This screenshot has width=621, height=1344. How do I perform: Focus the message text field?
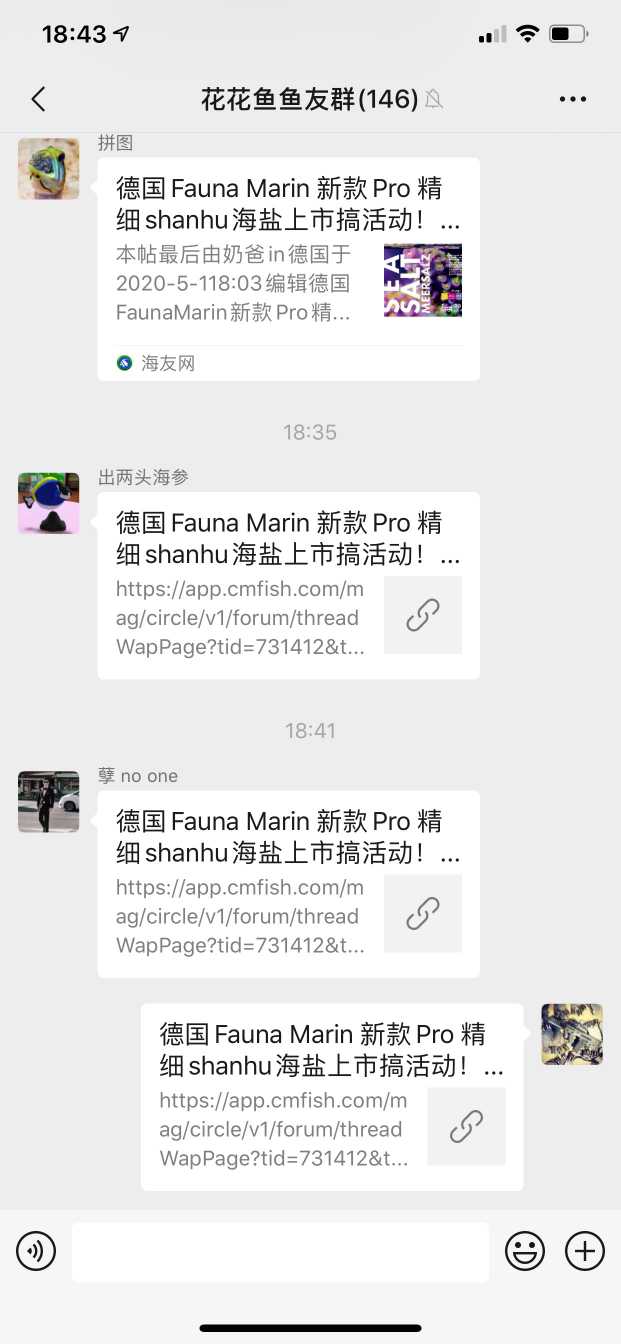tap(280, 1251)
